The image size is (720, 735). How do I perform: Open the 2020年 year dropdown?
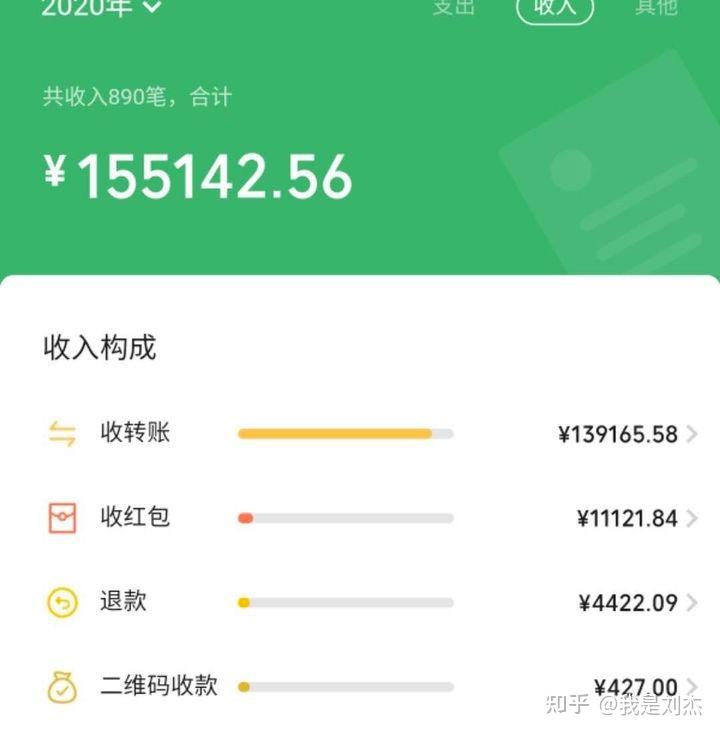click(x=100, y=8)
